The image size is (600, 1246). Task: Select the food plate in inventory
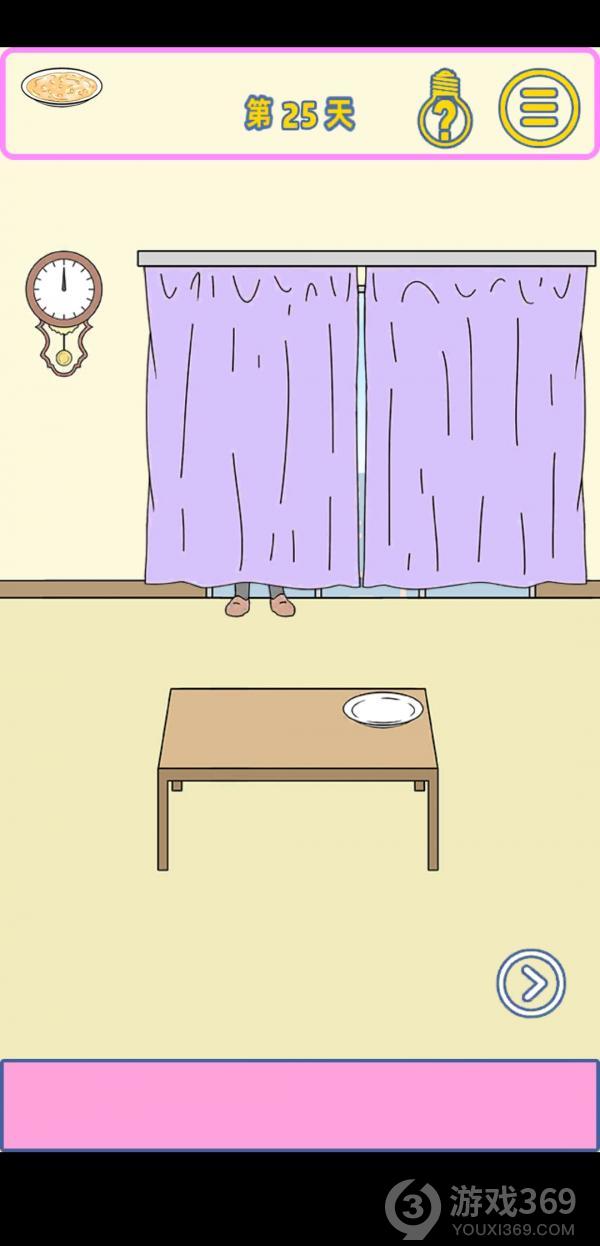(62, 87)
